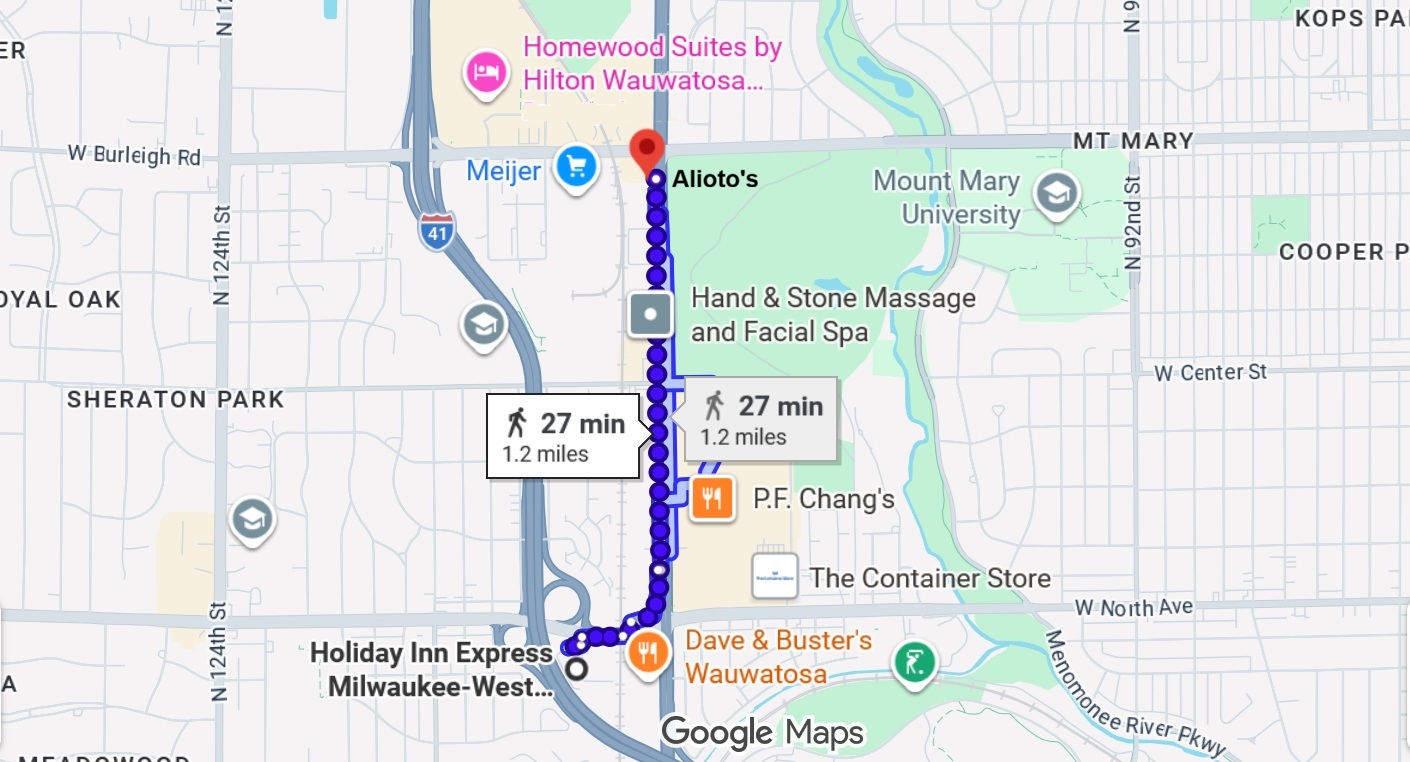Select the white 27 min walking route label
This screenshot has height=762, width=1410.
(563, 436)
